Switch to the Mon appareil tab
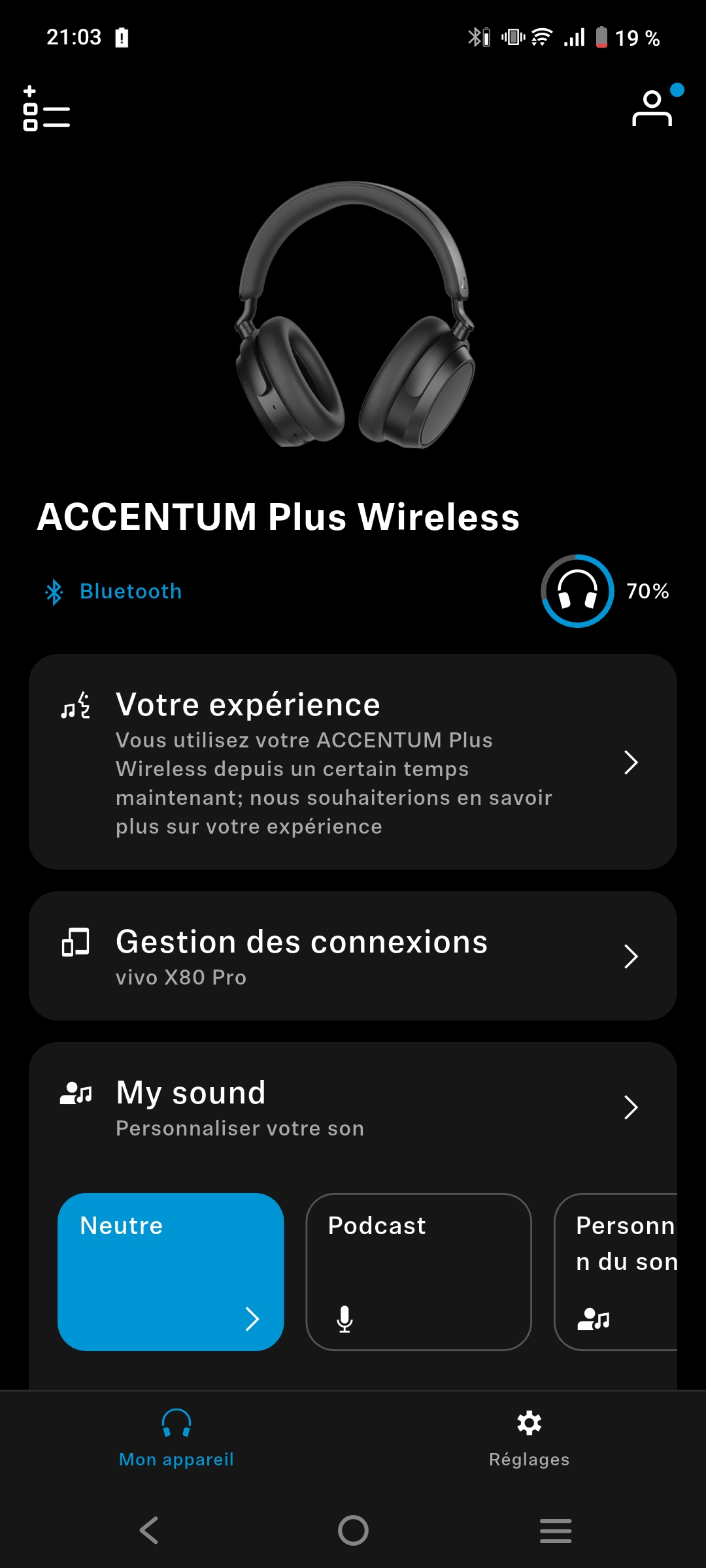The width and height of the screenshot is (706, 1568). [x=176, y=1437]
